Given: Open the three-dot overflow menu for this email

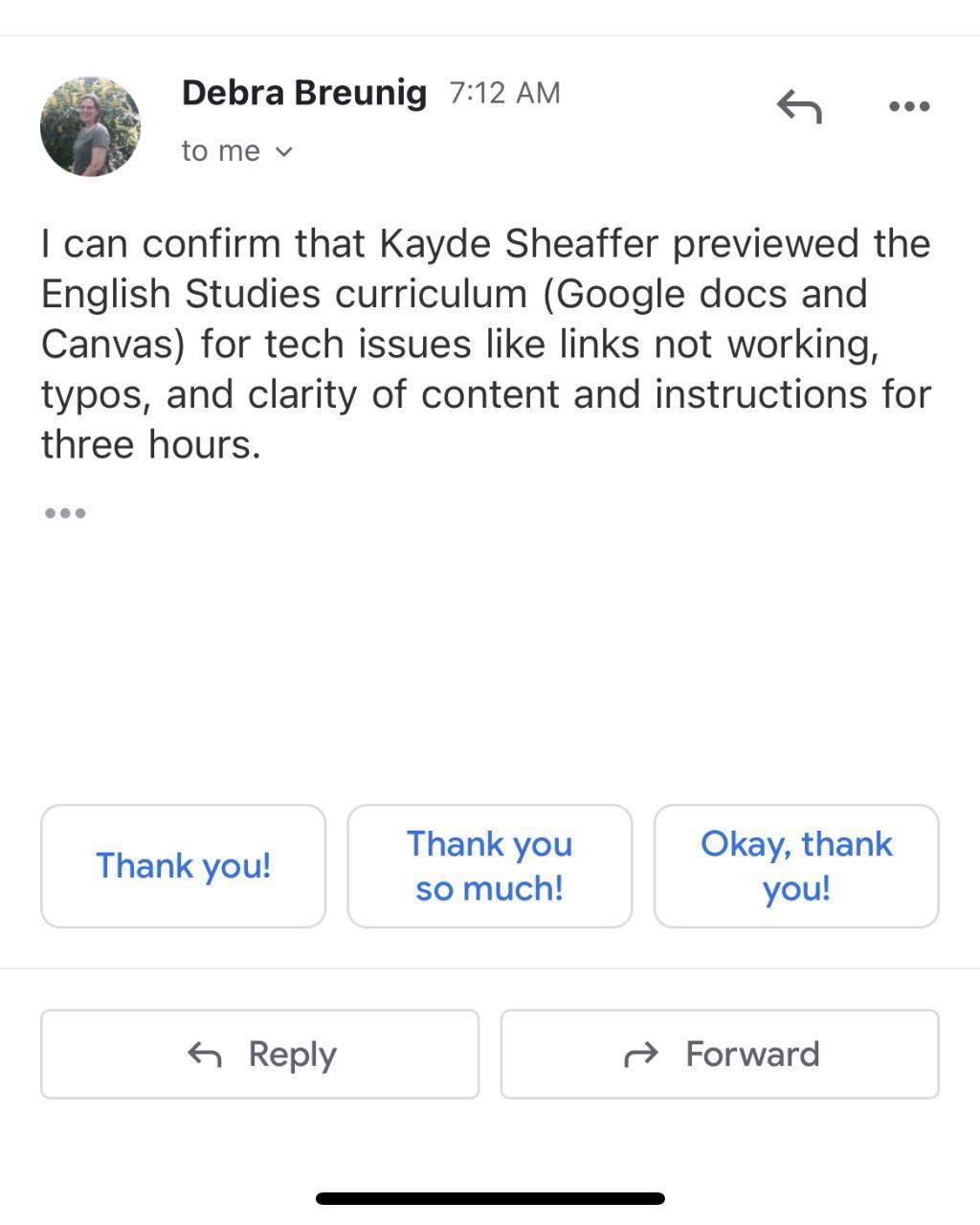Looking at the screenshot, I should point(909,106).
